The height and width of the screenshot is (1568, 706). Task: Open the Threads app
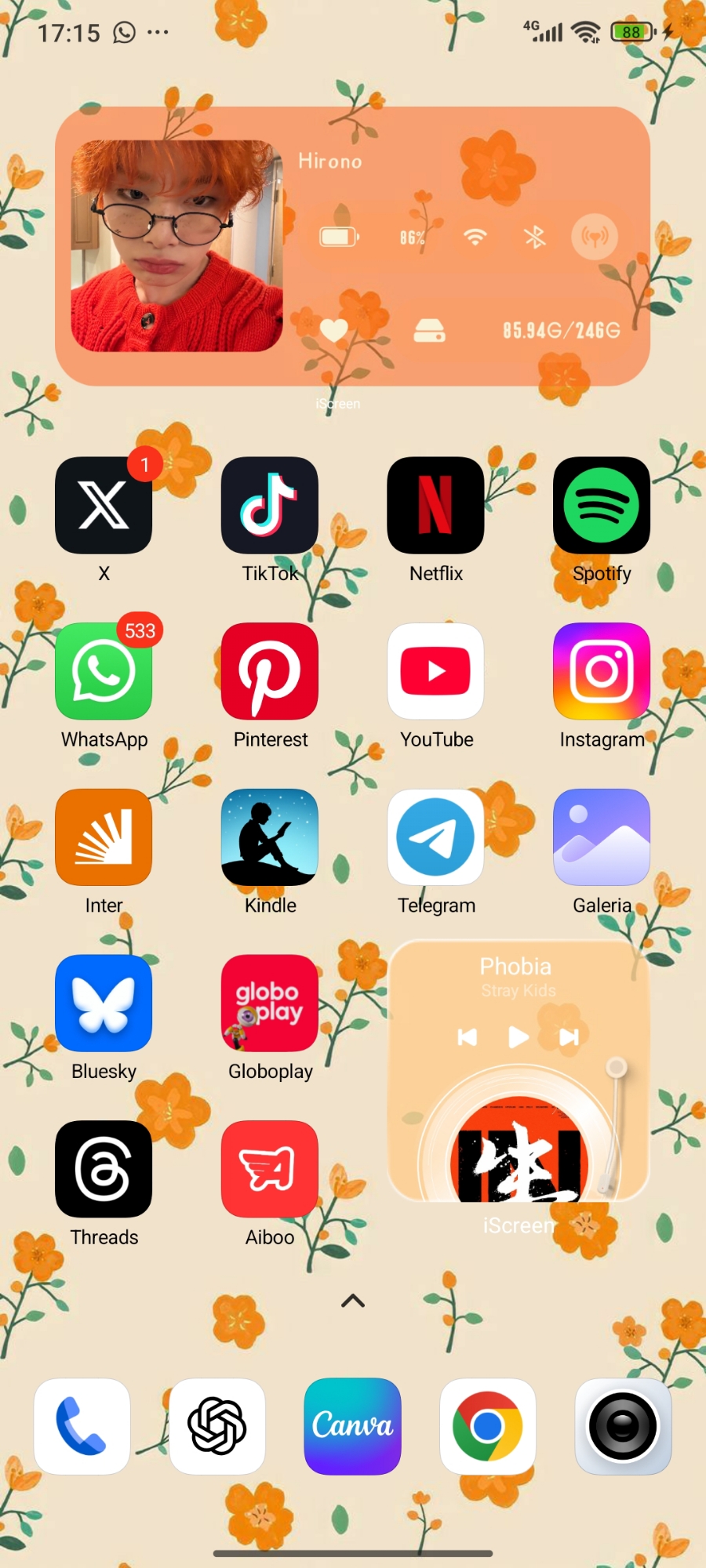click(104, 1169)
